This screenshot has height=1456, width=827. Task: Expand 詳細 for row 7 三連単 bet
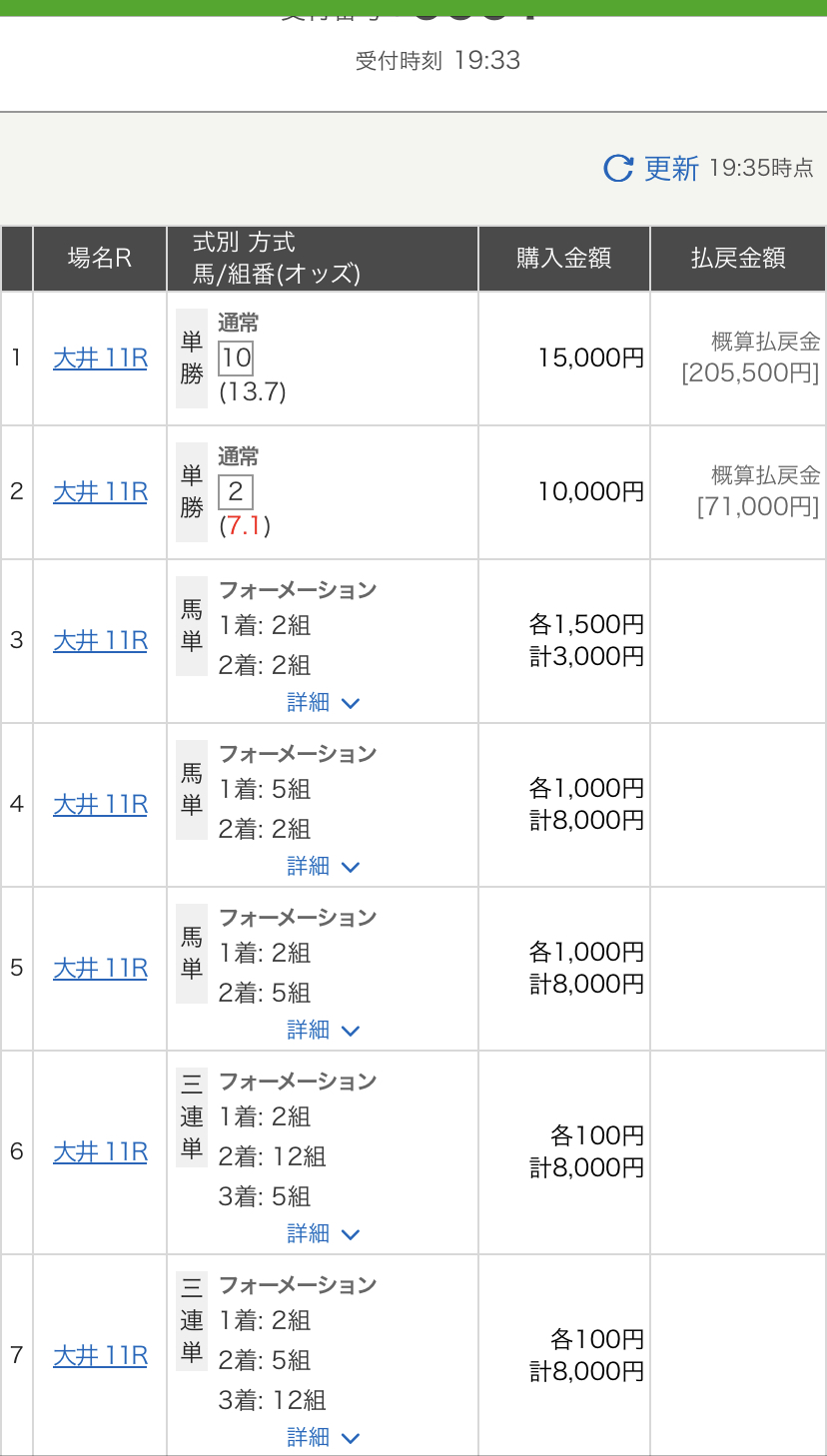[x=323, y=1437]
